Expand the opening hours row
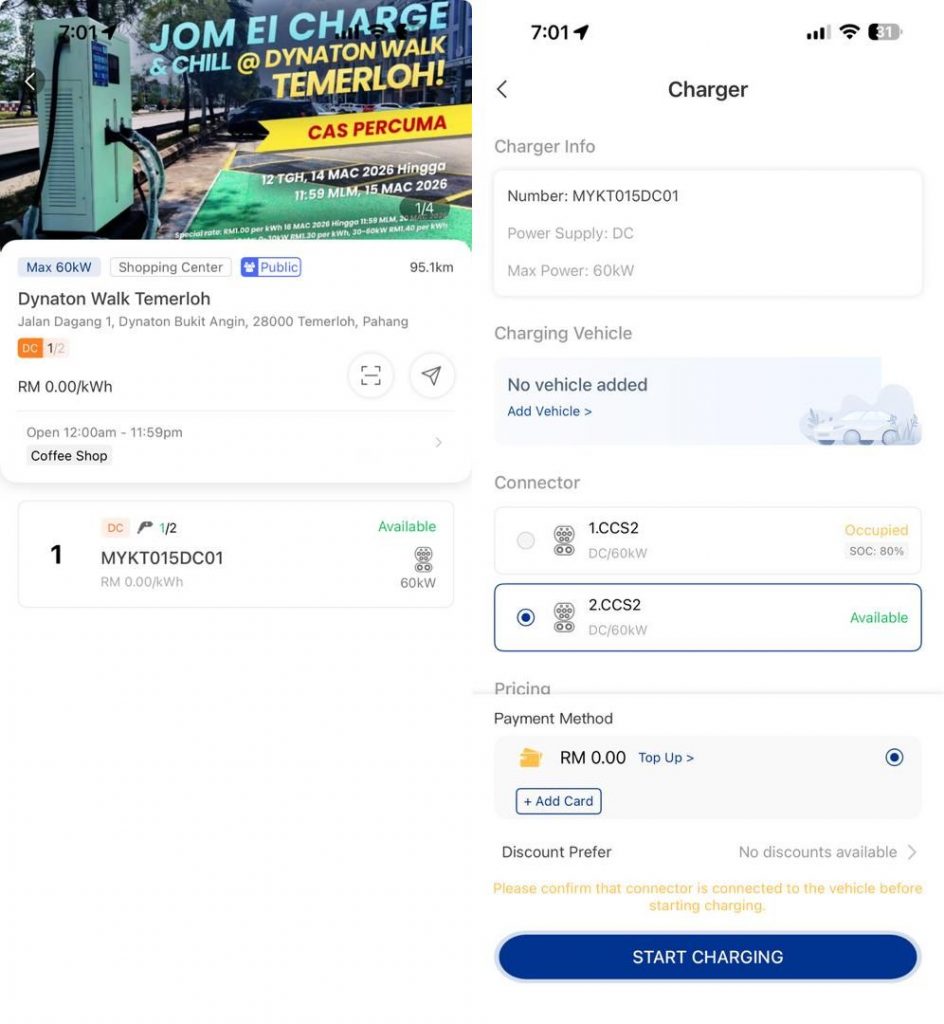The height and width of the screenshot is (1024, 944). tap(437, 443)
